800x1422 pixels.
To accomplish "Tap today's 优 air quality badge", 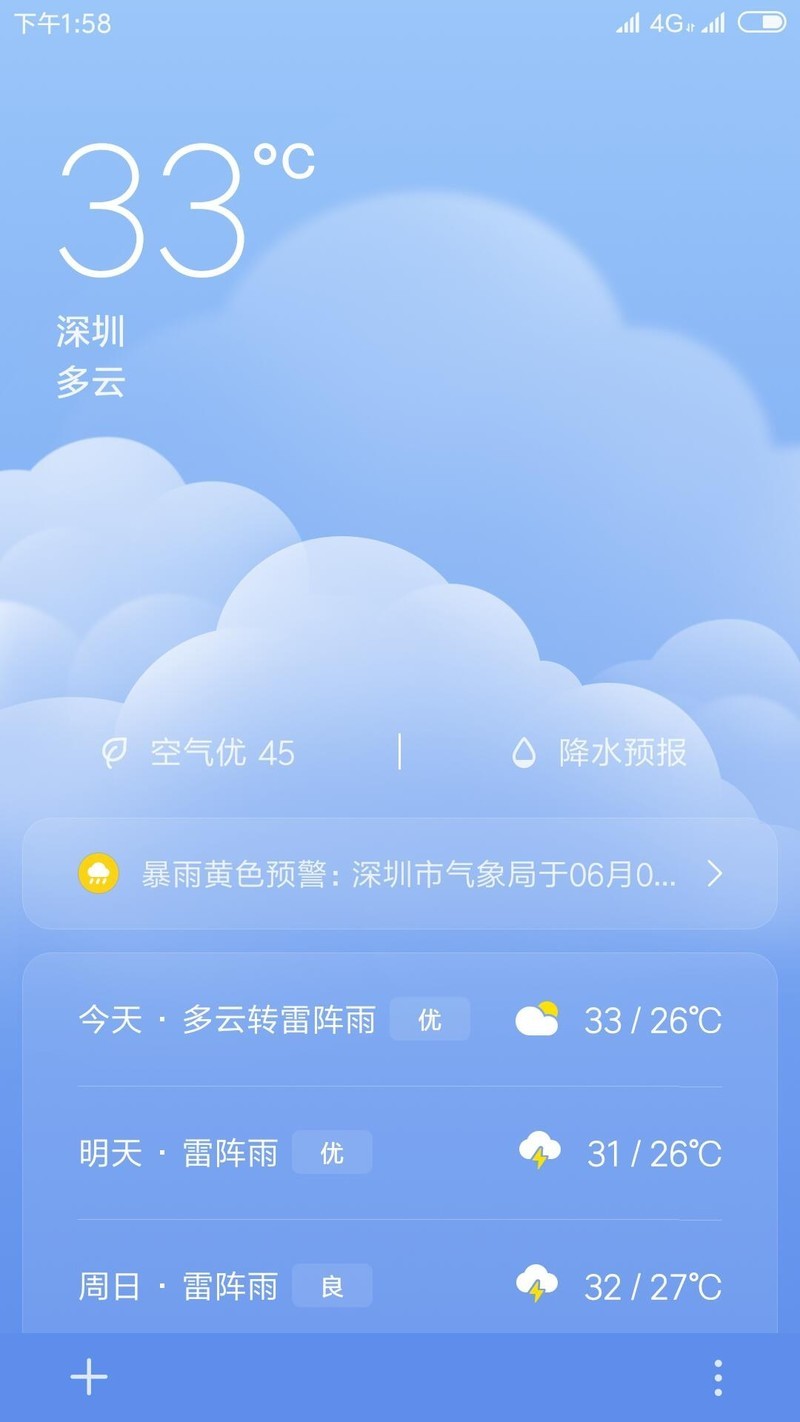I will [430, 1018].
